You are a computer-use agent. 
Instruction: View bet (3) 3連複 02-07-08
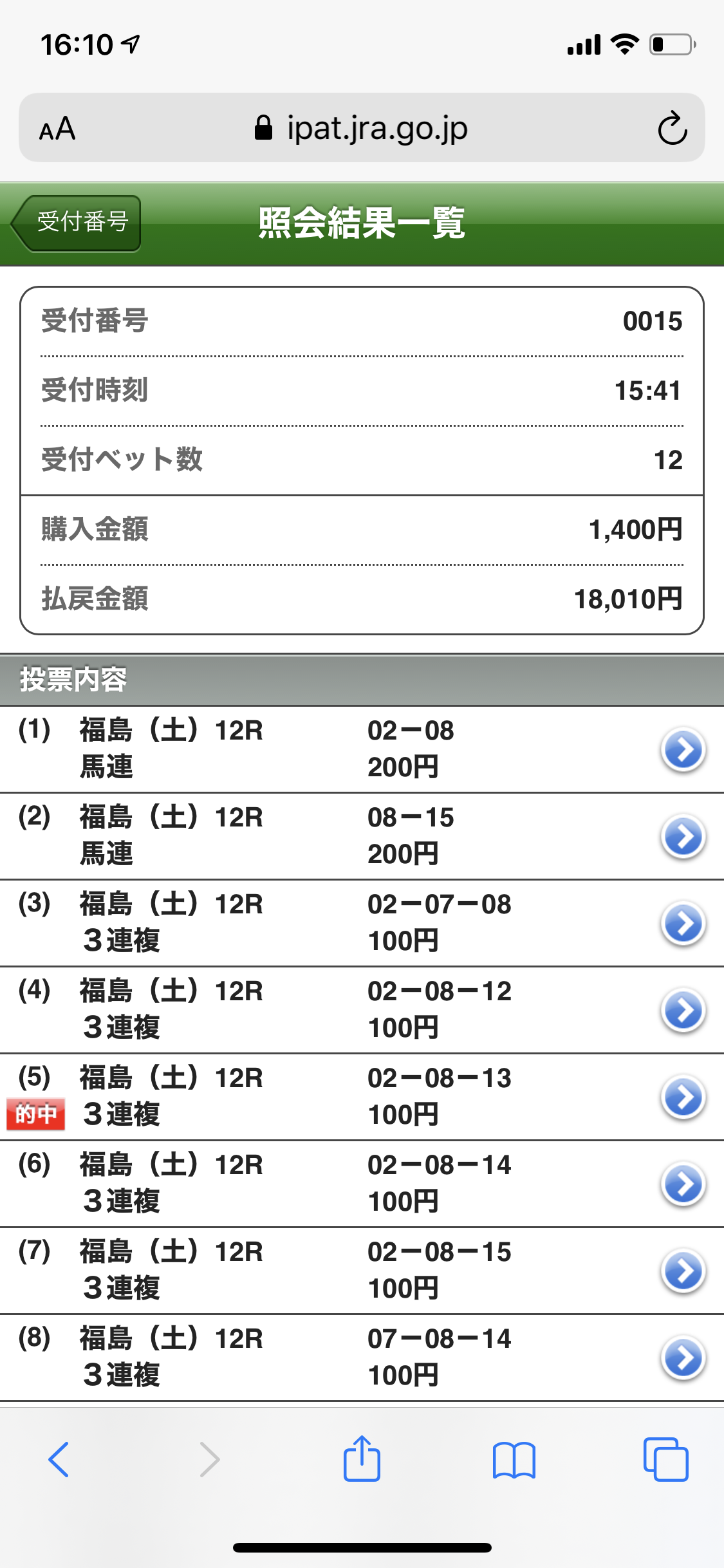(683, 923)
